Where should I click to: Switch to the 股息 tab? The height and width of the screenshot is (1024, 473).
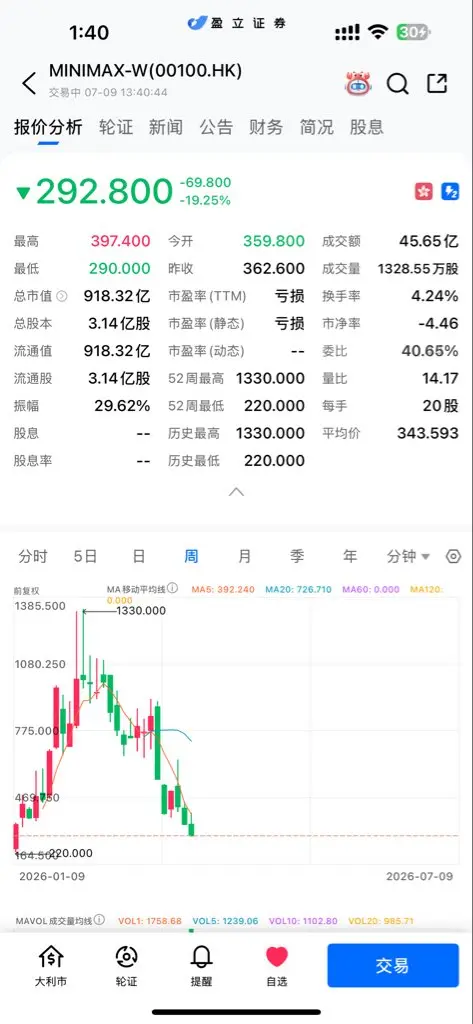point(367,127)
